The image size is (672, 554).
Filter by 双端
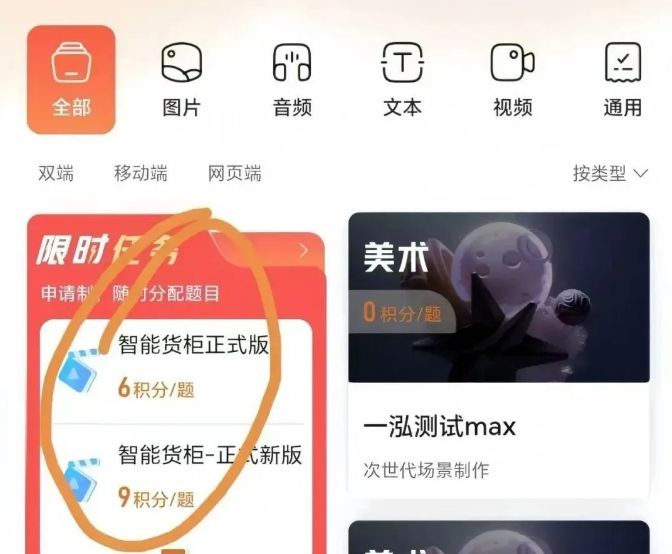56,173
